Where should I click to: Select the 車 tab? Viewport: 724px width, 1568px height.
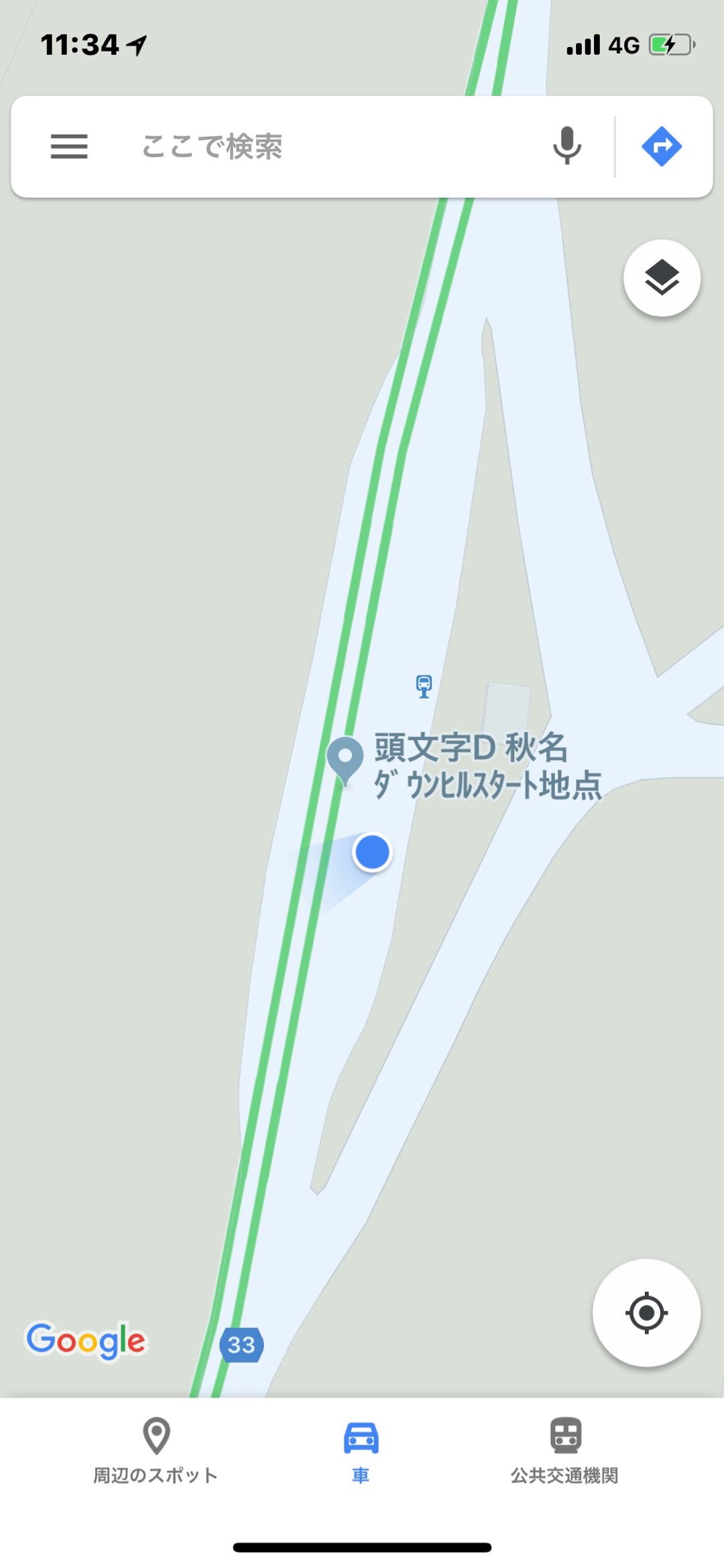(x=361, y=1449)
